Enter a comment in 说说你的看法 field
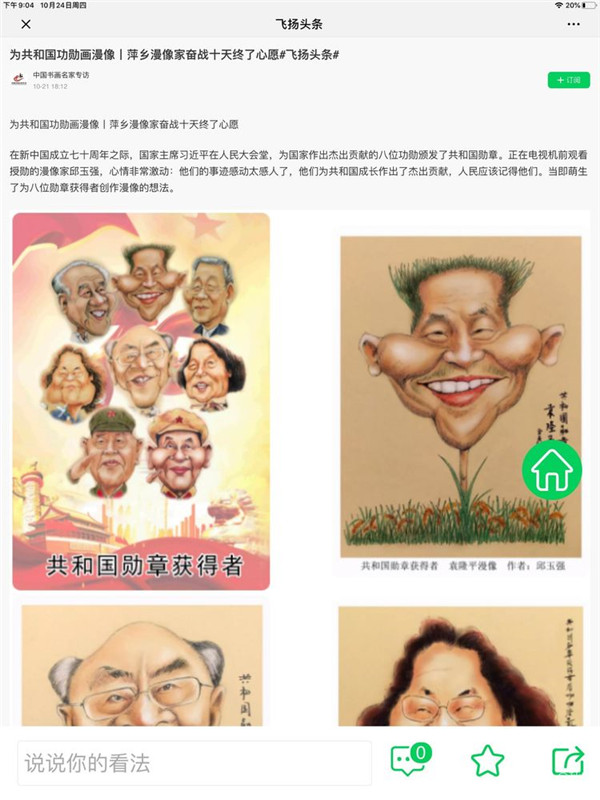This screenshot has height=800, width=600. click(194, 764)
